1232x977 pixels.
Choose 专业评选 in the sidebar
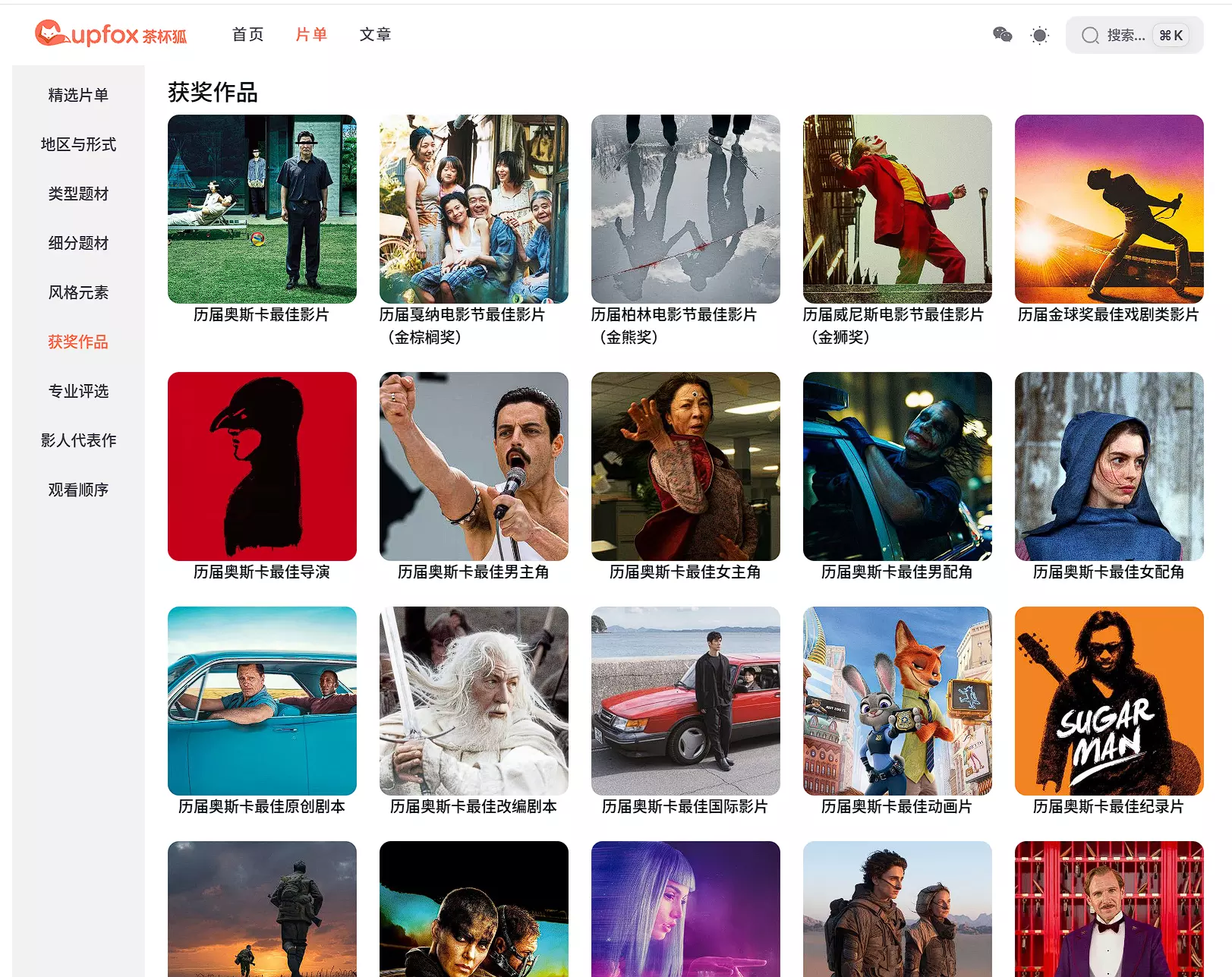[78, 391]
